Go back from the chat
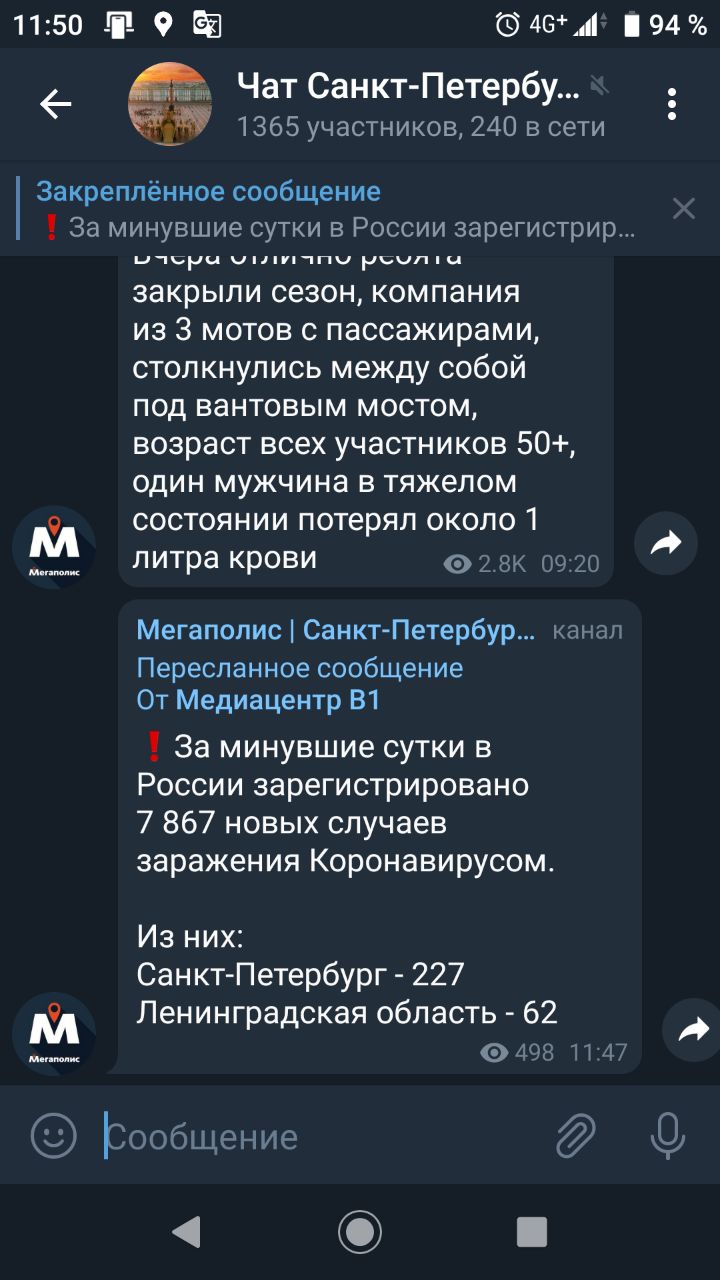Viewport: 720px width, 1280px height. [x=55, y=104]
